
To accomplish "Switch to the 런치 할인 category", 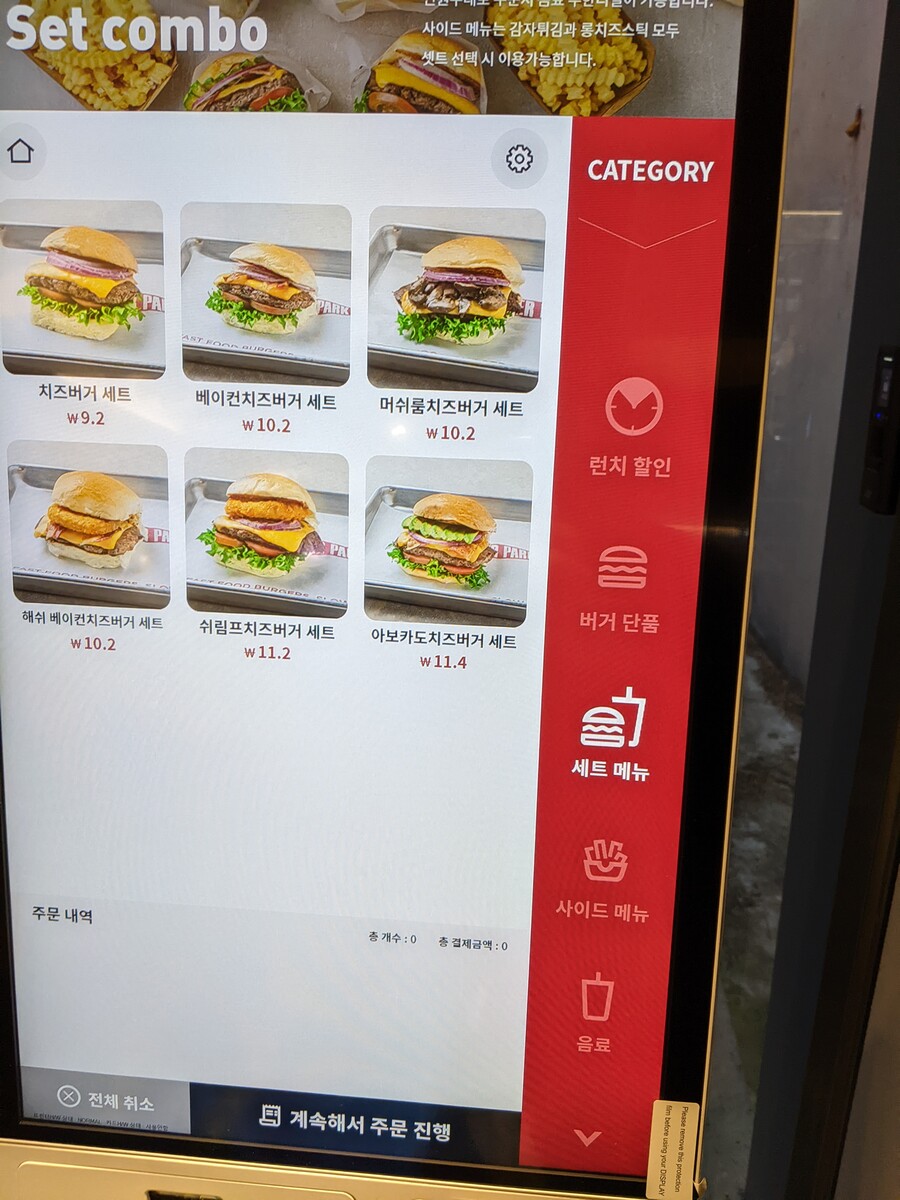I will [632, 427].
